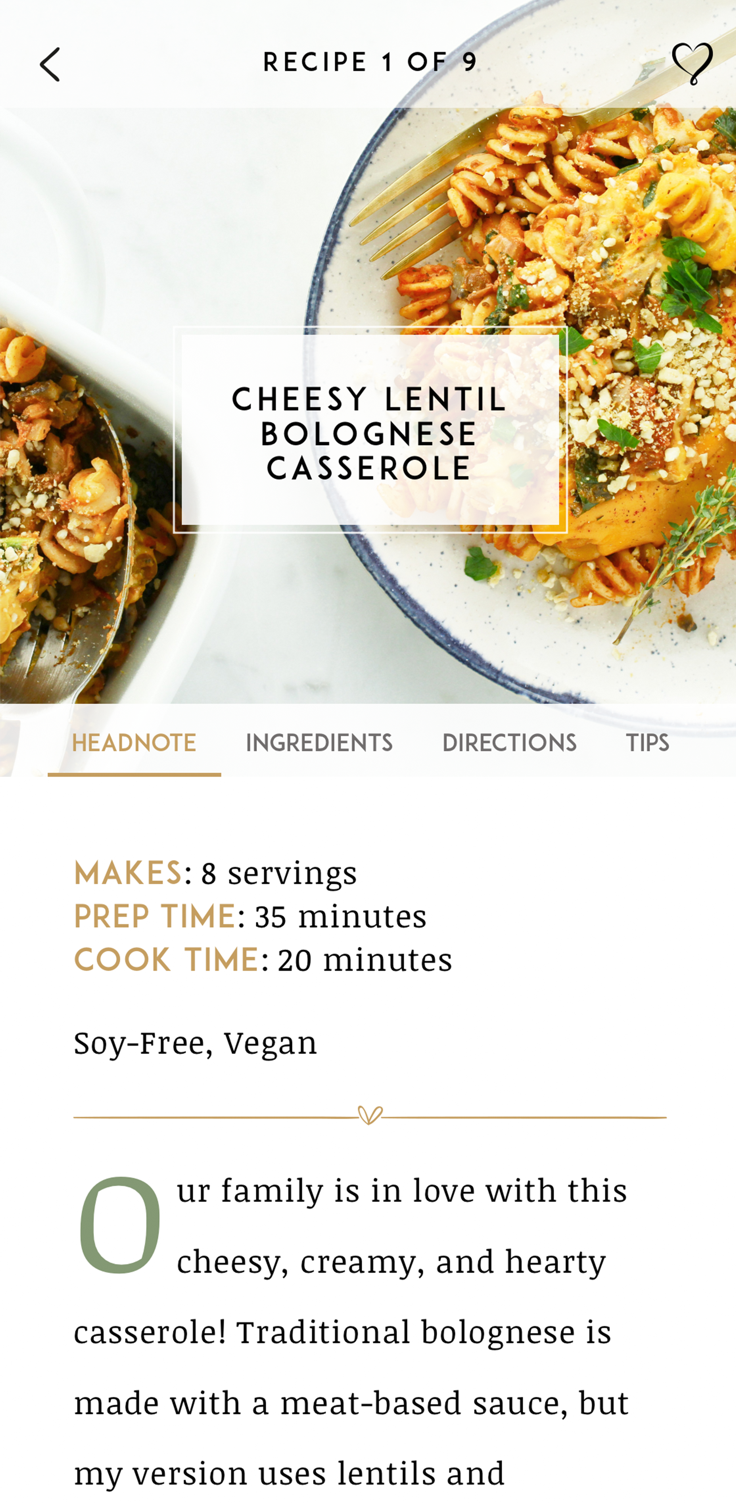The width and height of the screenshot is (736, 1503).
Task: Open the Directions tab
Action: pyautogui.click(x=509, y=744)
